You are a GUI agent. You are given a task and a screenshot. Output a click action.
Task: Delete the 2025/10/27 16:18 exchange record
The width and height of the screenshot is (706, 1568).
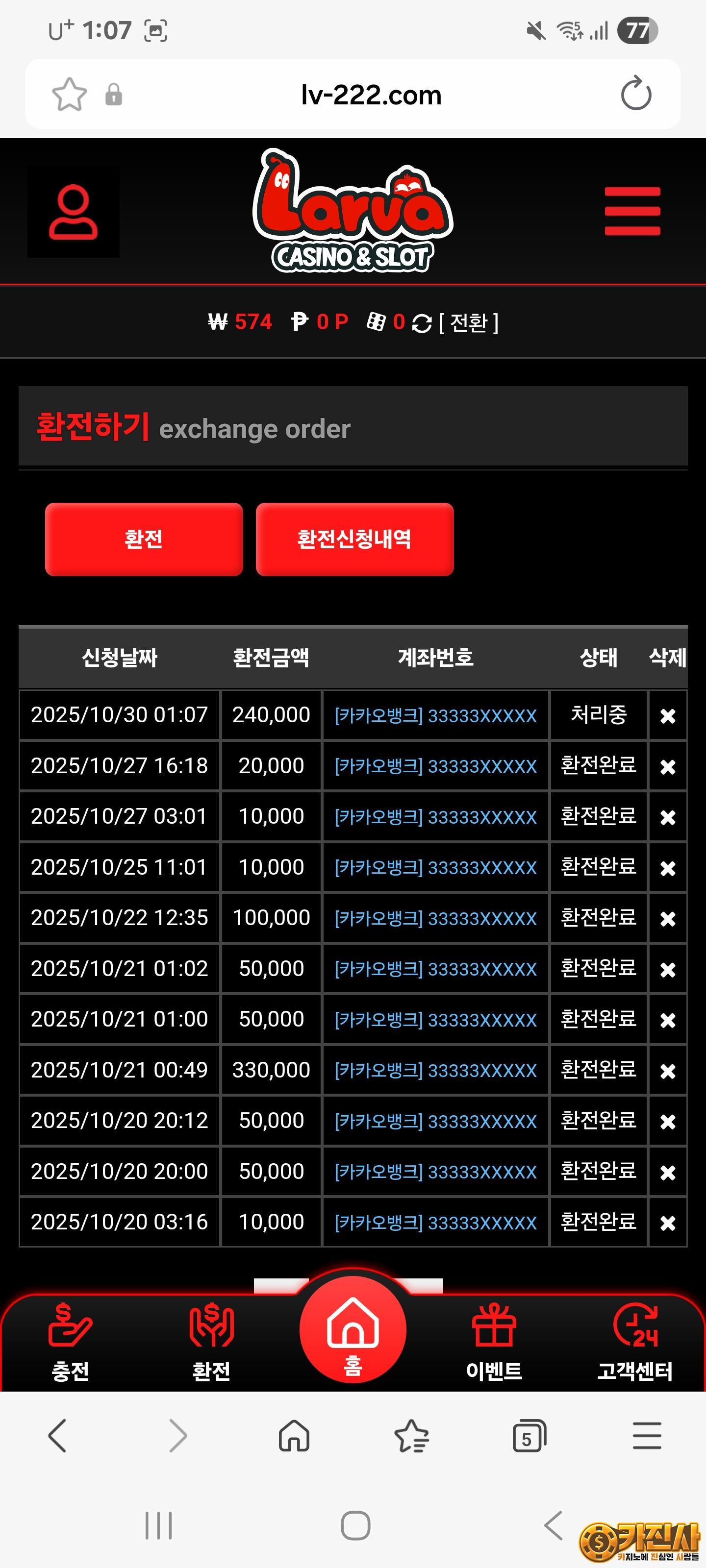pos(668,766)
